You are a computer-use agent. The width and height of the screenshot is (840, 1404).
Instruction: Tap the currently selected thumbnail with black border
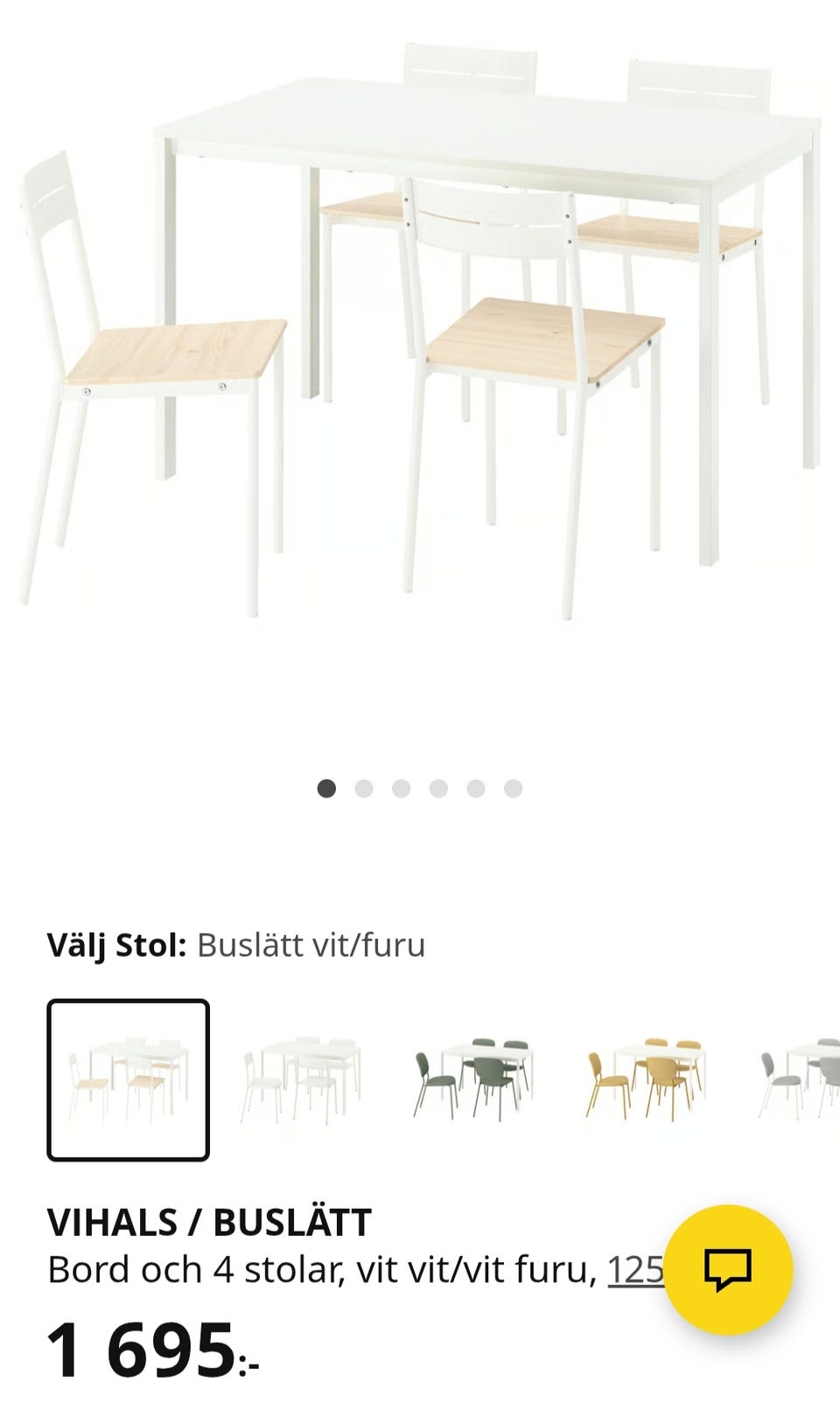(x=128, y=1079)
